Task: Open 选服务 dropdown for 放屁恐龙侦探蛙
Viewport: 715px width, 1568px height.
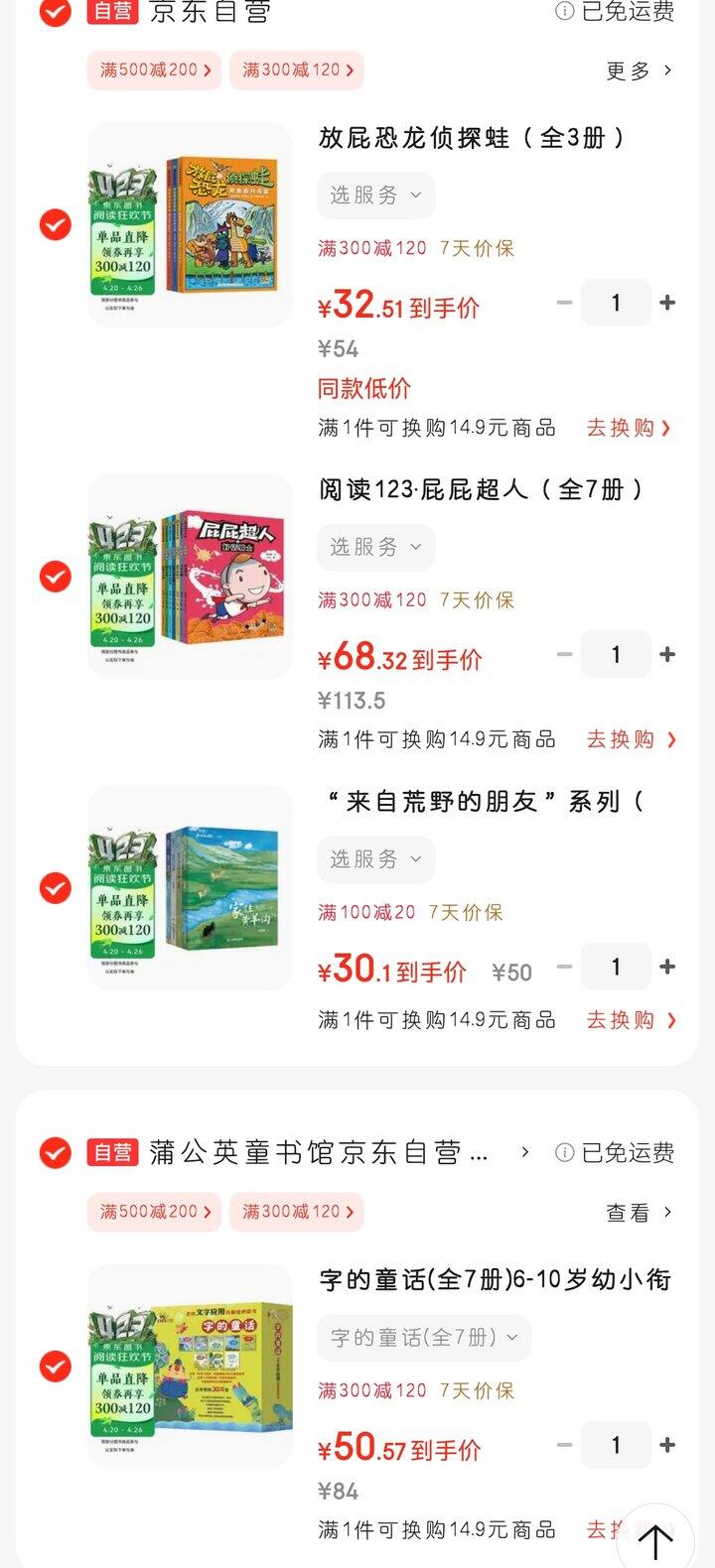Action: click(375, 196)
